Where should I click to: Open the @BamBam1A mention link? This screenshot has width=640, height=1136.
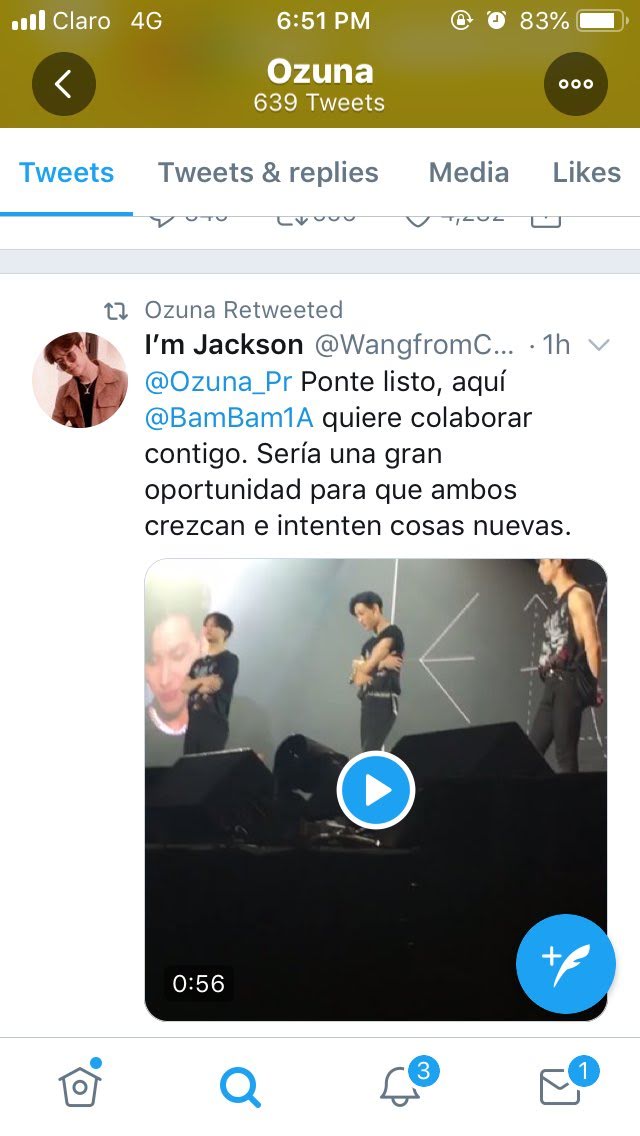point(229,418)
